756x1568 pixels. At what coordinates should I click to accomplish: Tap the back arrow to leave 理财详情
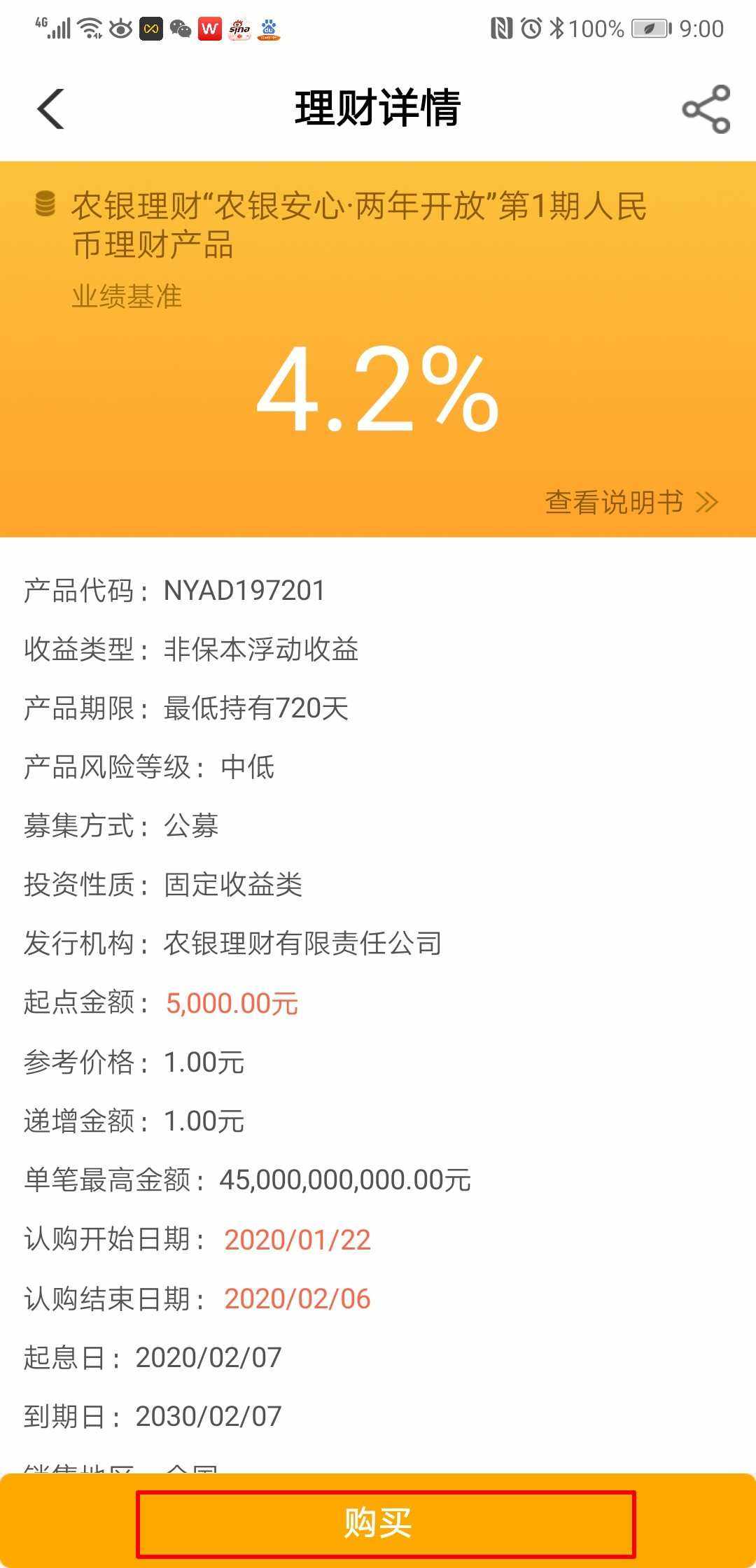47,108
